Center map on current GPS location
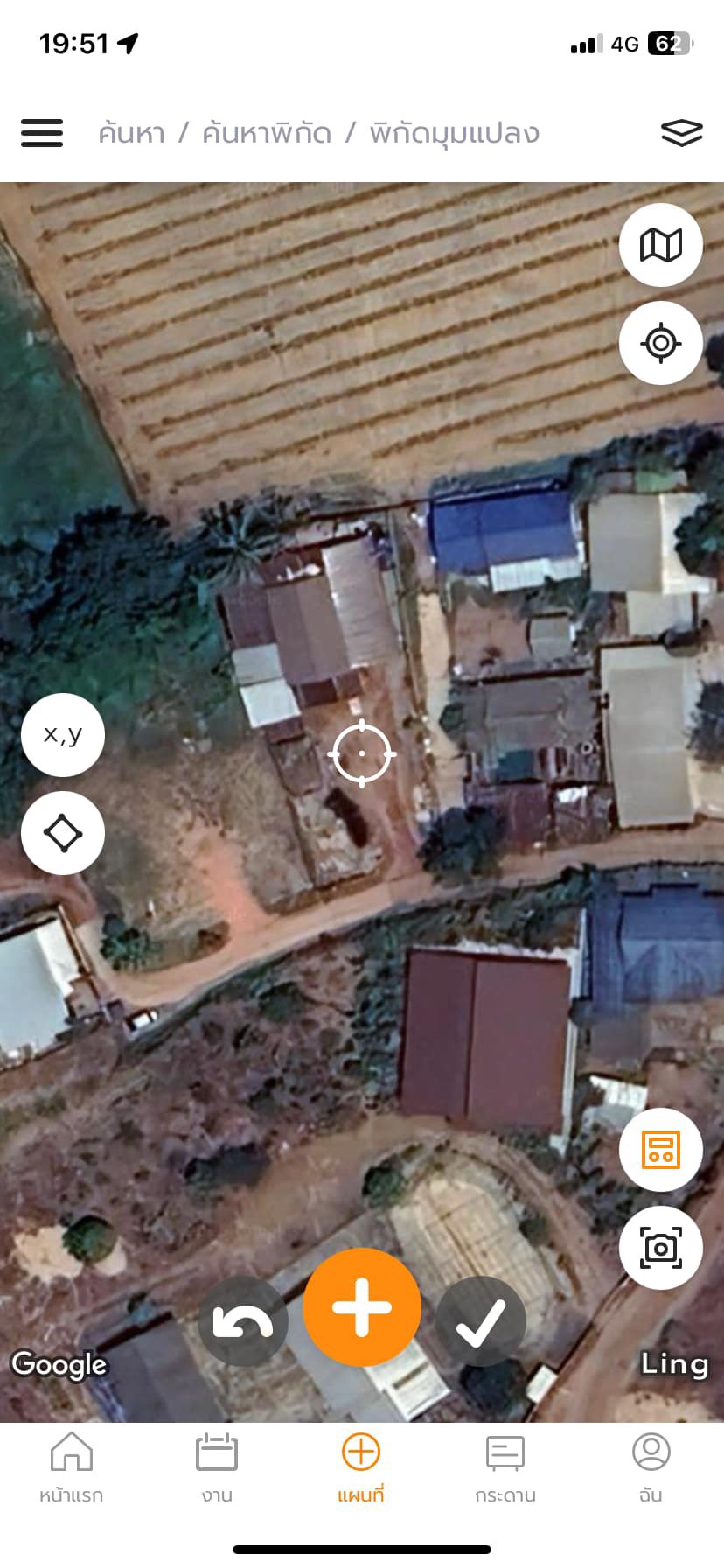 660,343
